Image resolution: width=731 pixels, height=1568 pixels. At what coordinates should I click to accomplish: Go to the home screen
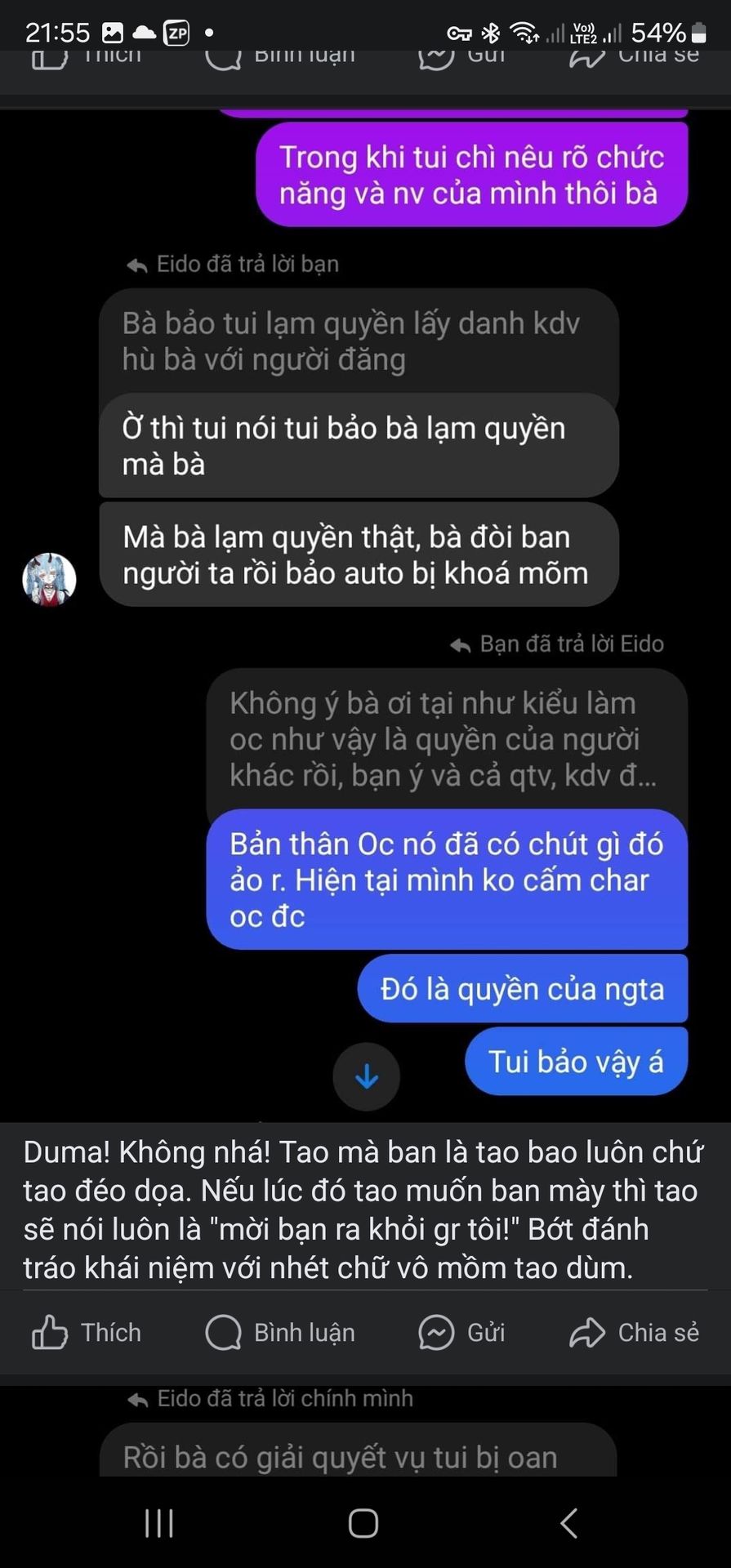pyautogui.click(x=363, y=1523)
